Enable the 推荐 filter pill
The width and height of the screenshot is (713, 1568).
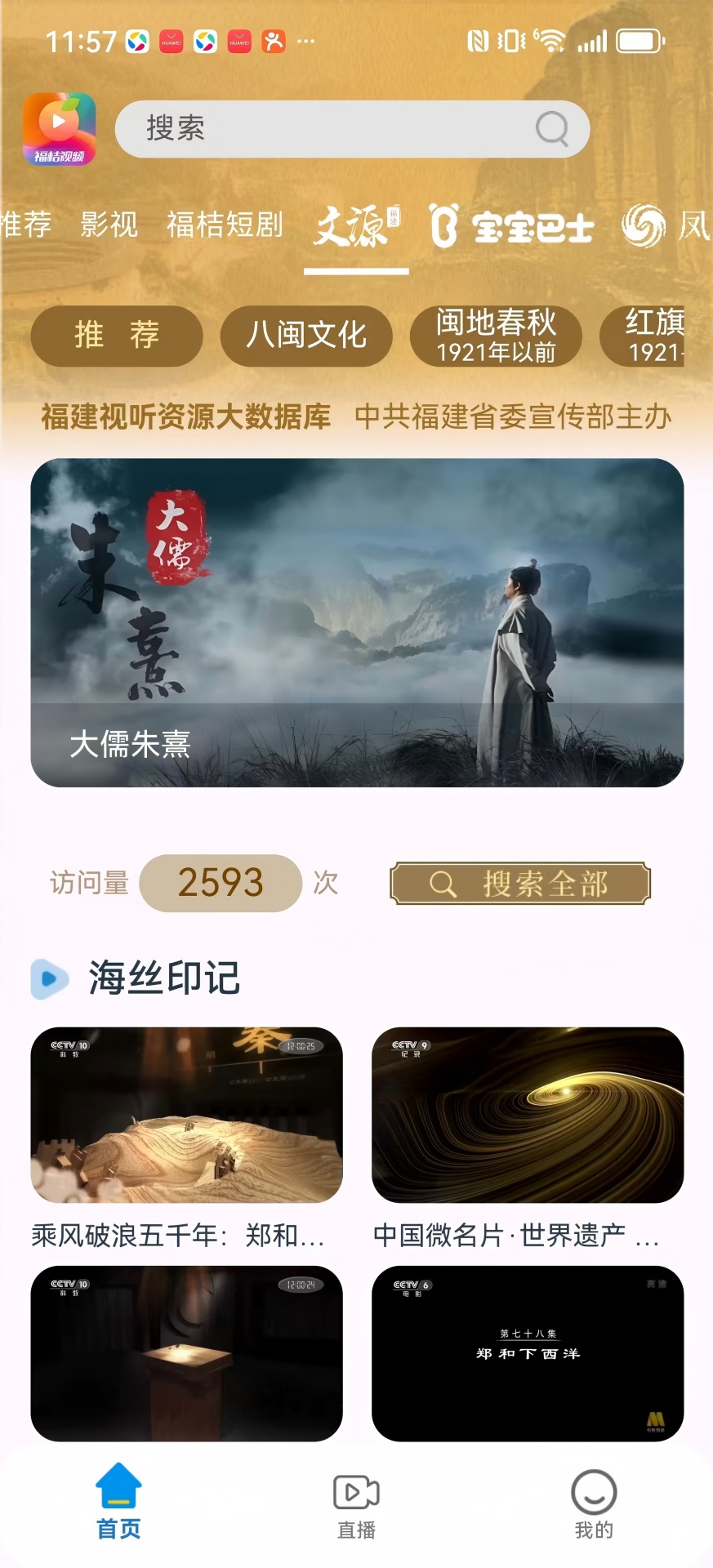pos(116,336)
